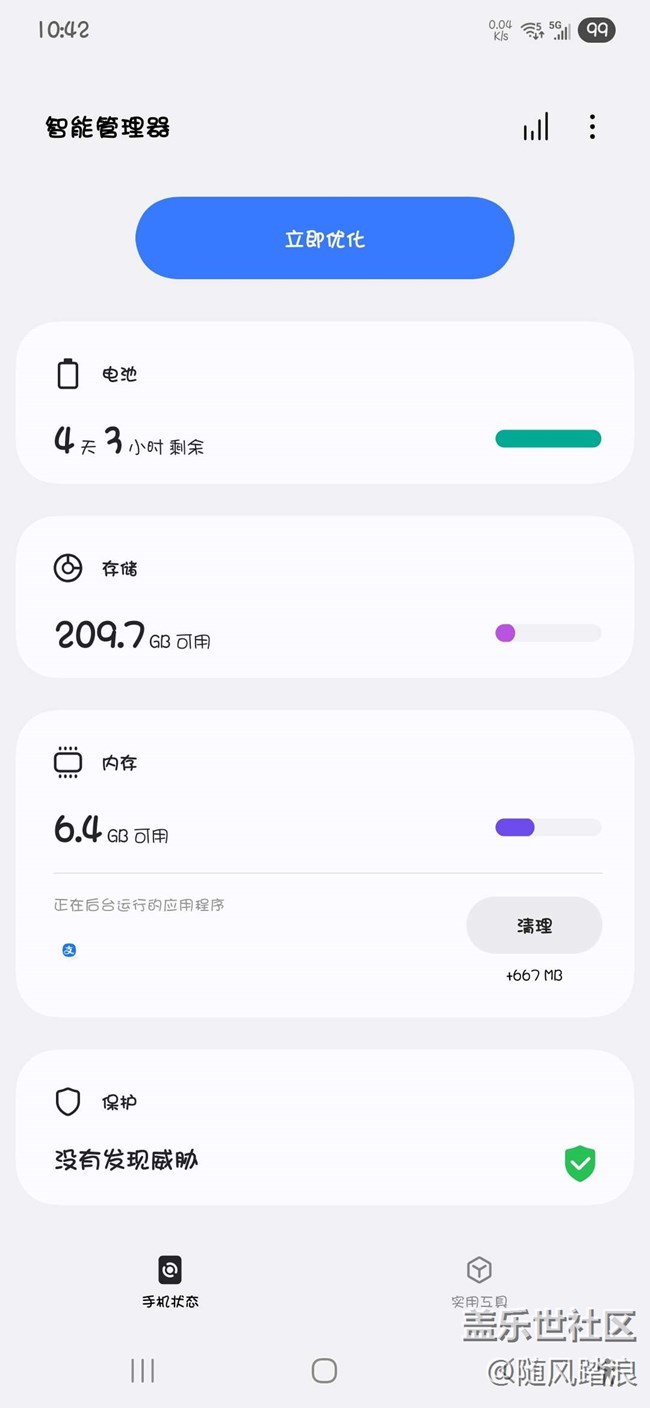Image resolution: width=650 pixels, height=1408 pixels.
Task: Tap the 立即优化 button
Action: [325, 238]
